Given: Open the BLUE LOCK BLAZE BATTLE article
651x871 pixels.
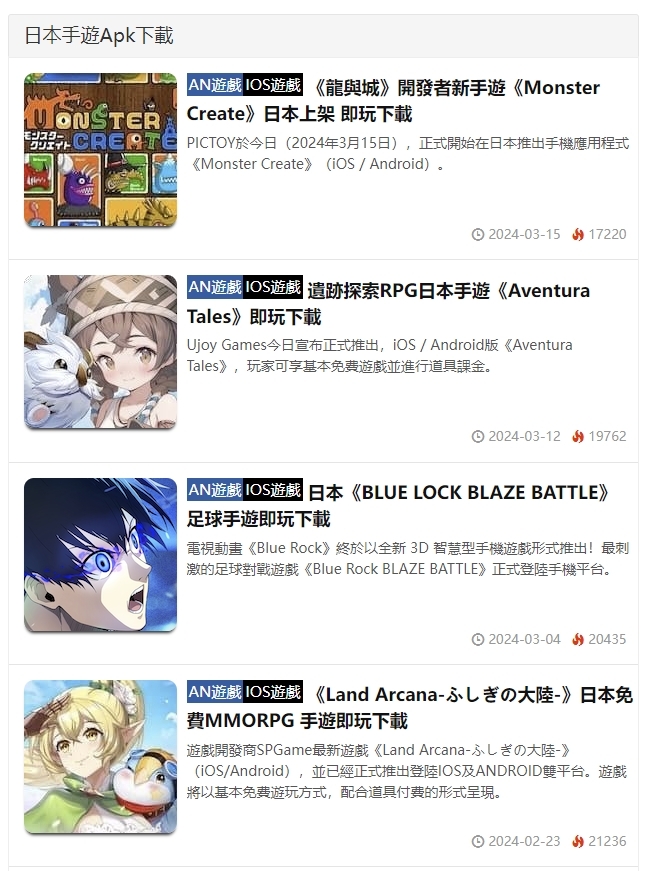Looking at the screenshot, I should pos(458,493).
